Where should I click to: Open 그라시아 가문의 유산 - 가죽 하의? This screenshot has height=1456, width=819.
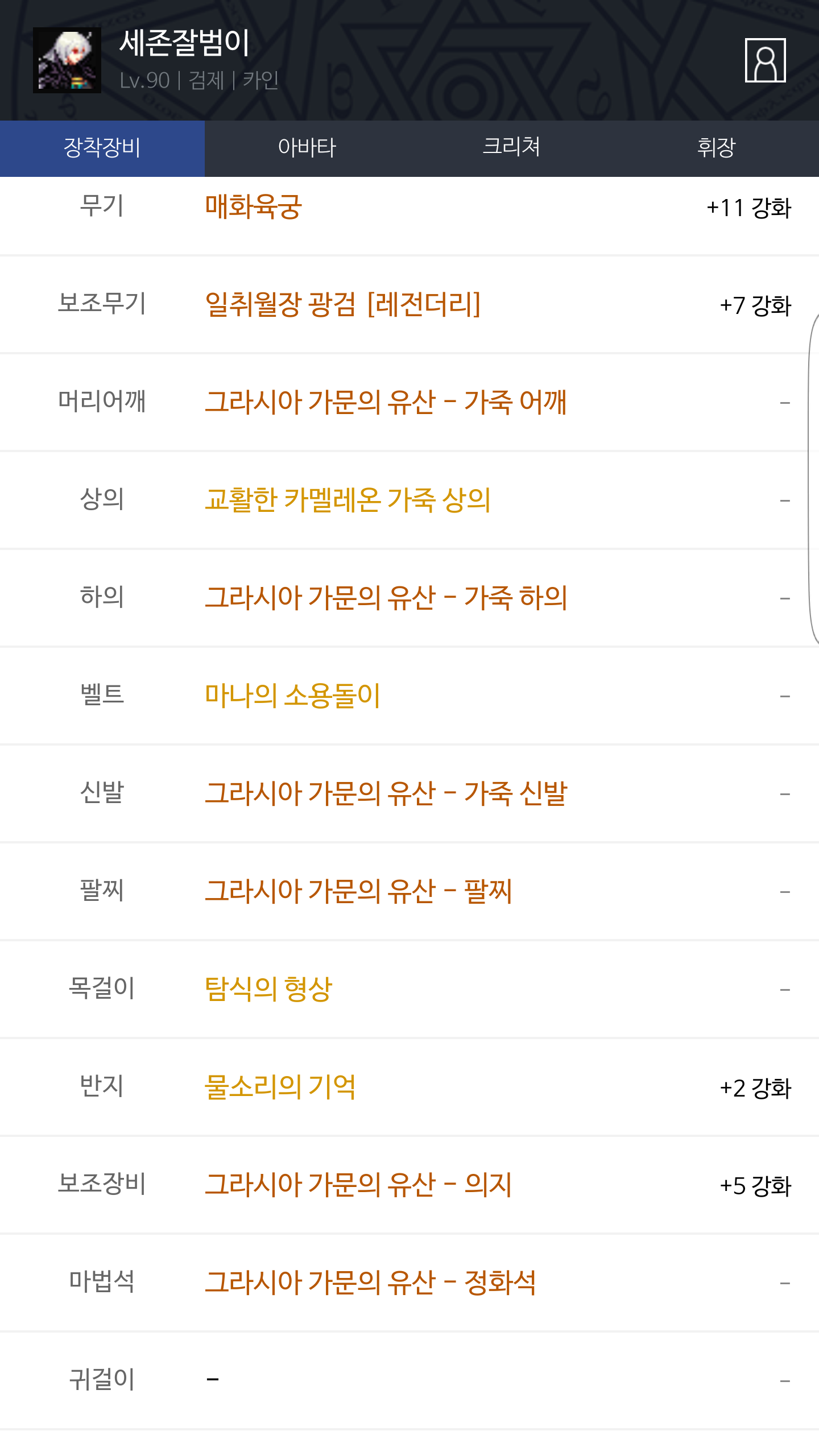[x=386, y=598]
